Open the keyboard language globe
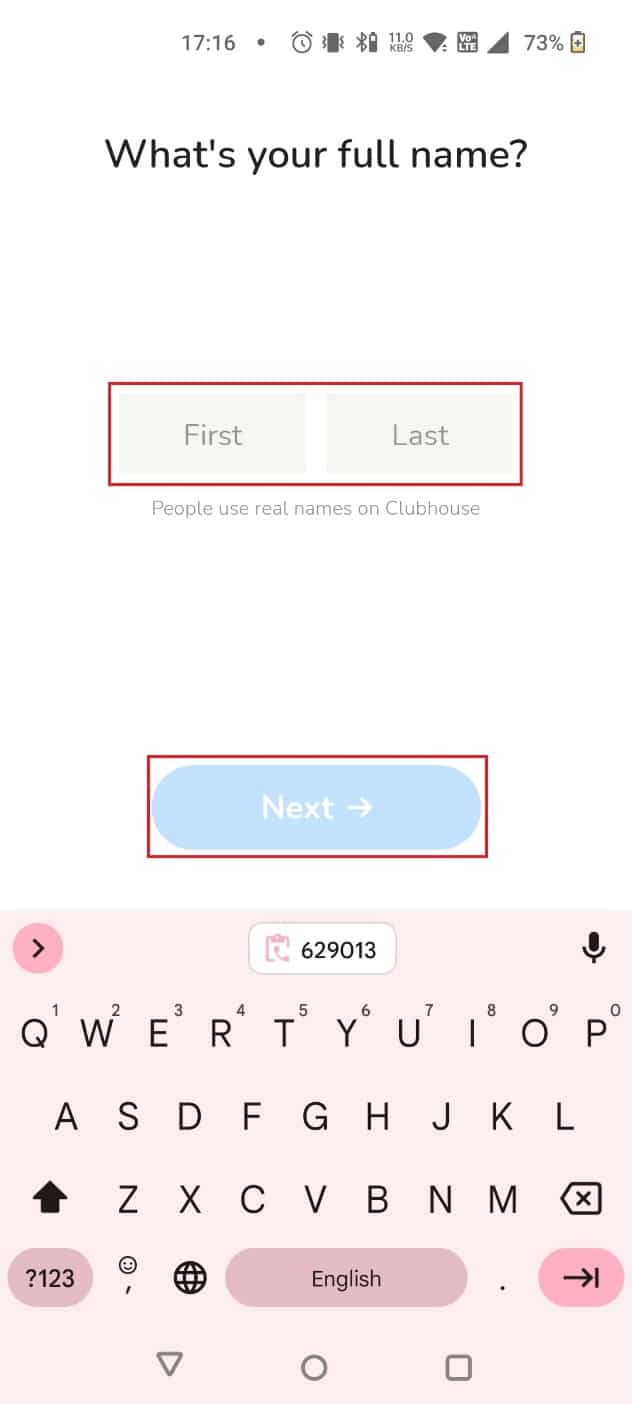Image resolution: width=632 pixels, height=1404 pixels. tap(190, 1278)
